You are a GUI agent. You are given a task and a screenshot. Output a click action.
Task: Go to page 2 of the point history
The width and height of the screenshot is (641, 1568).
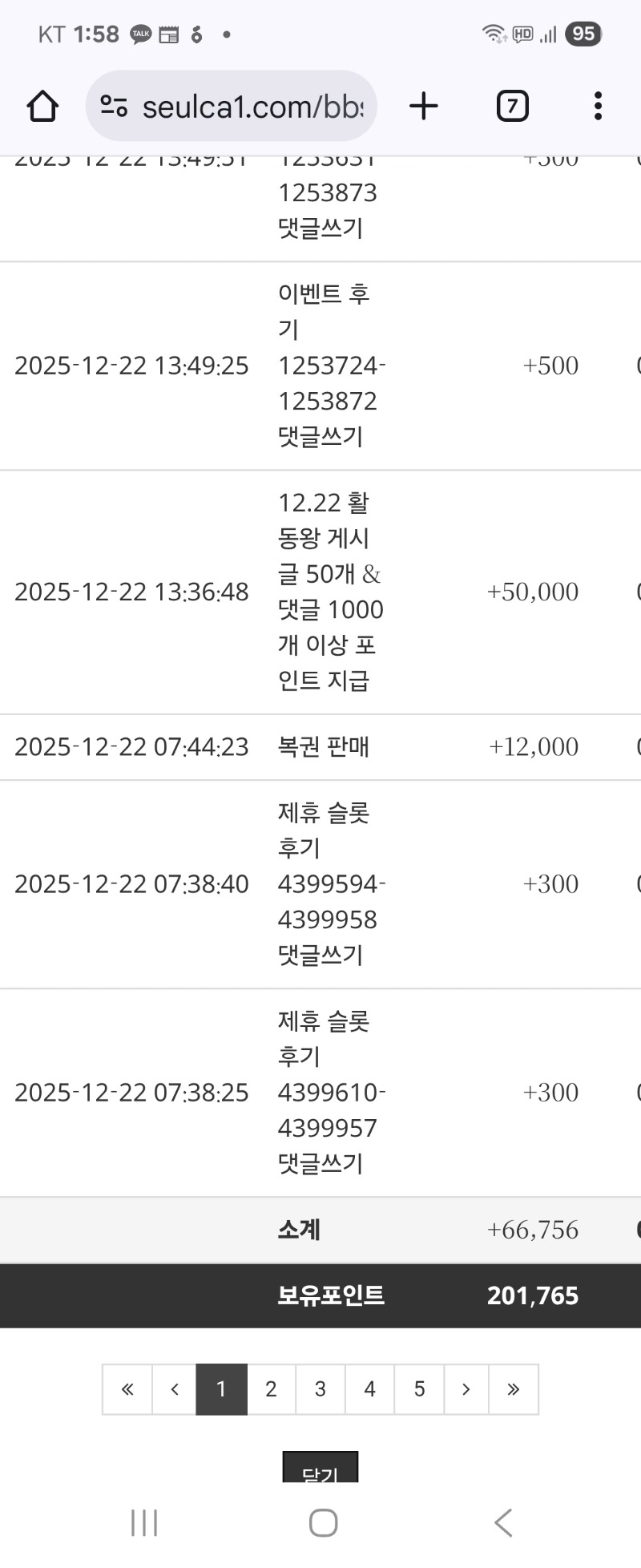[271, 1389]
